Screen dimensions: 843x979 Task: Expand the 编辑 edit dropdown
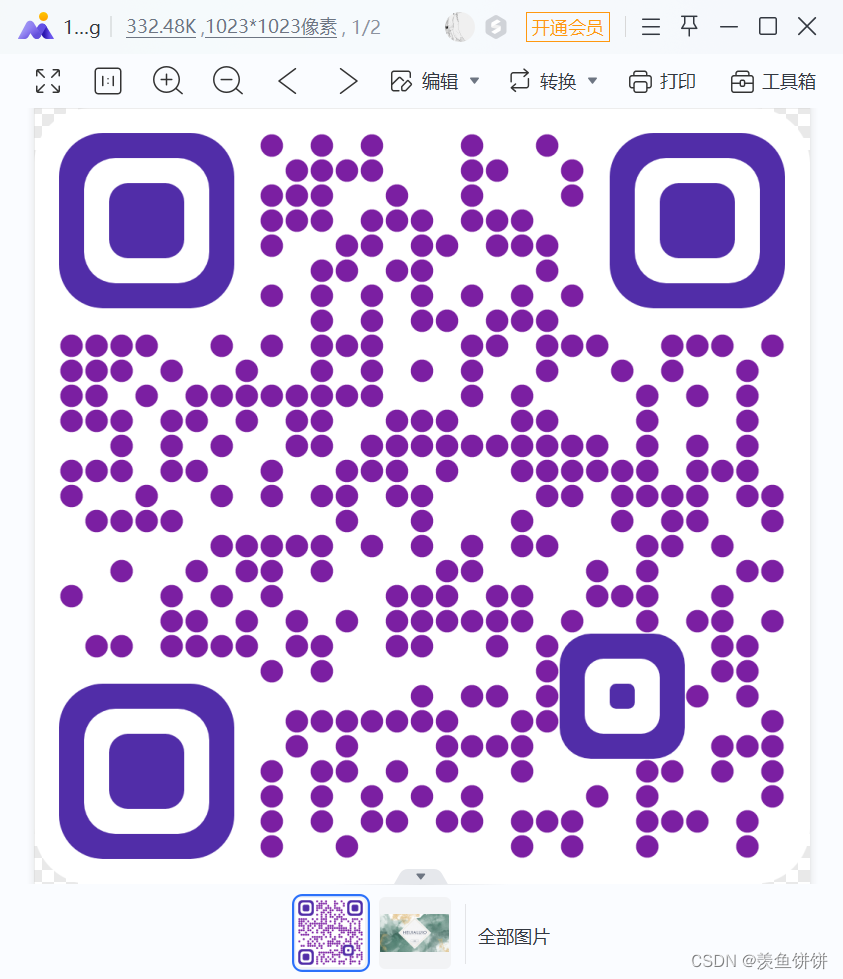coord(475,81)
